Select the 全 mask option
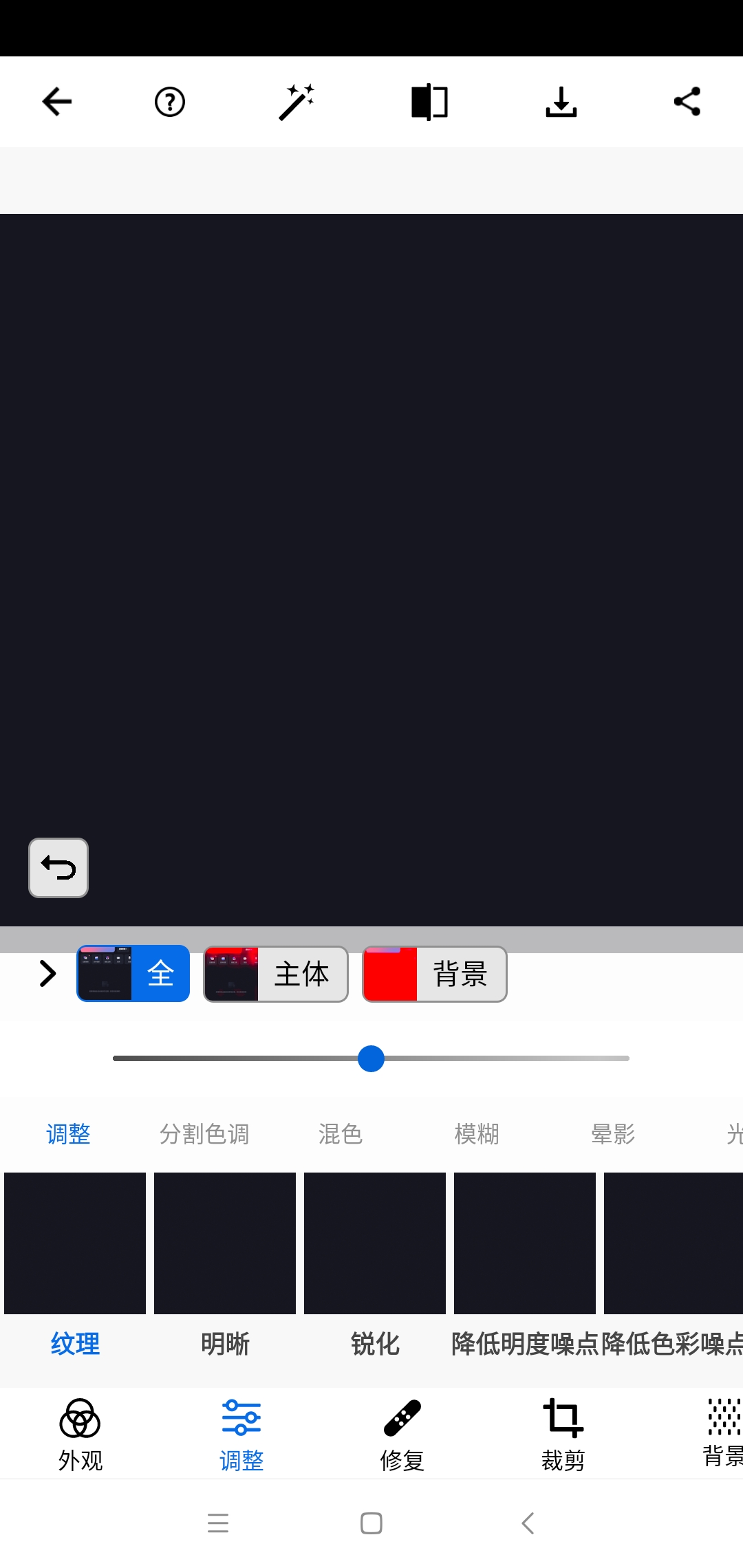This screenshot has height=1568, width=743. [133, 973]
